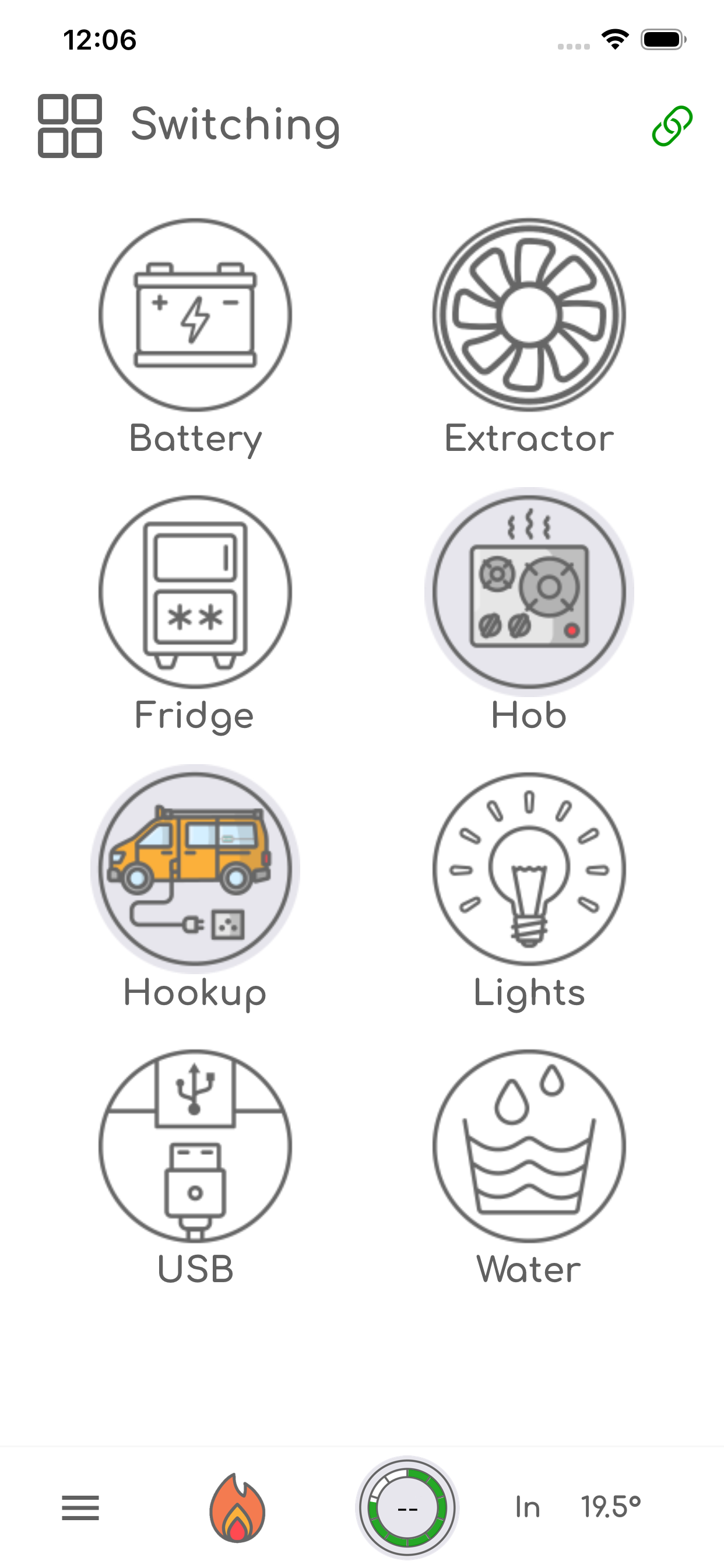
Task: Open the Switching grid icon
Action: (70, 126)
